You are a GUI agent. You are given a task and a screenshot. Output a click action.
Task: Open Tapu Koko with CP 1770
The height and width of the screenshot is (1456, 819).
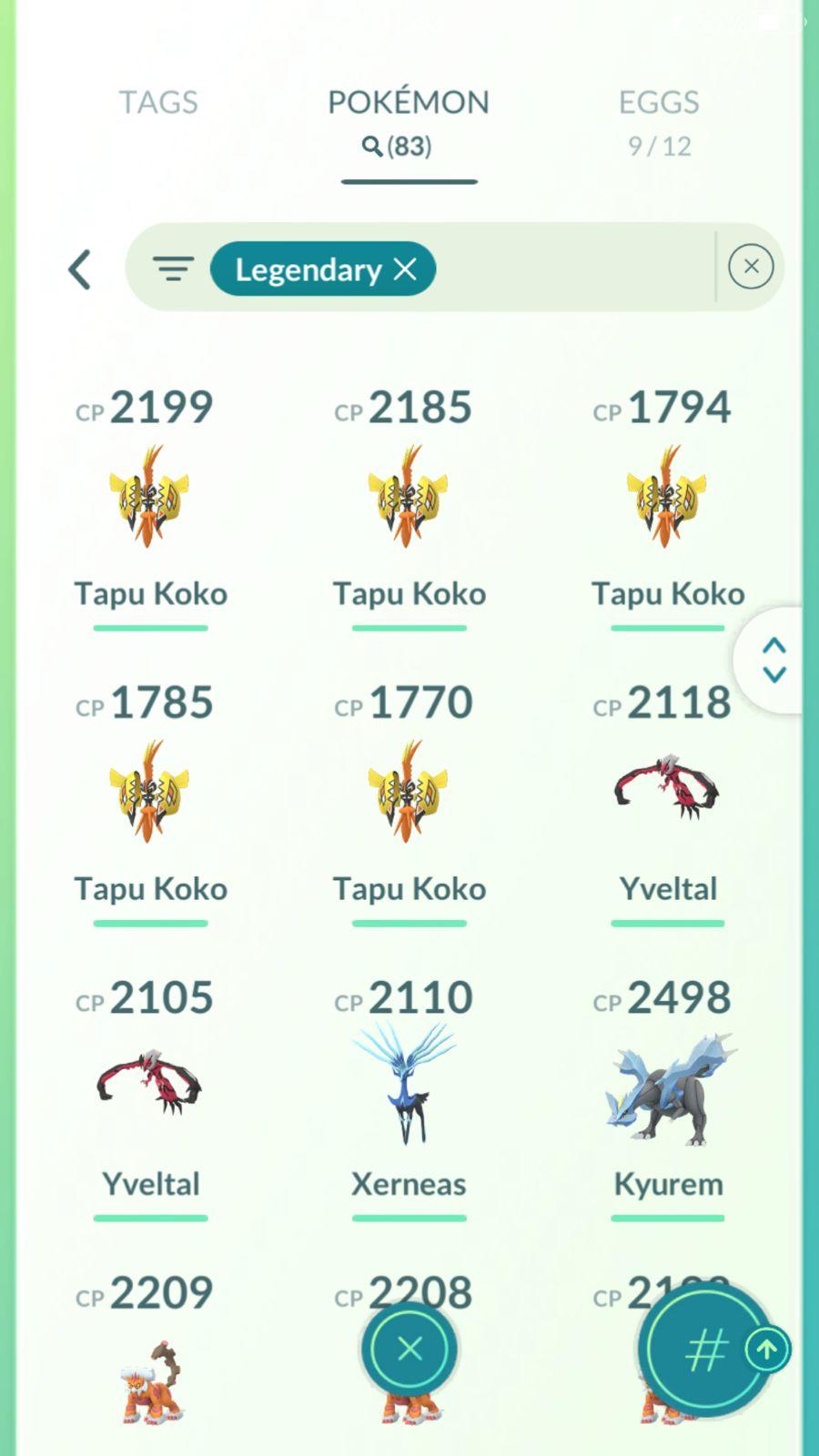[x=409, y=794]
